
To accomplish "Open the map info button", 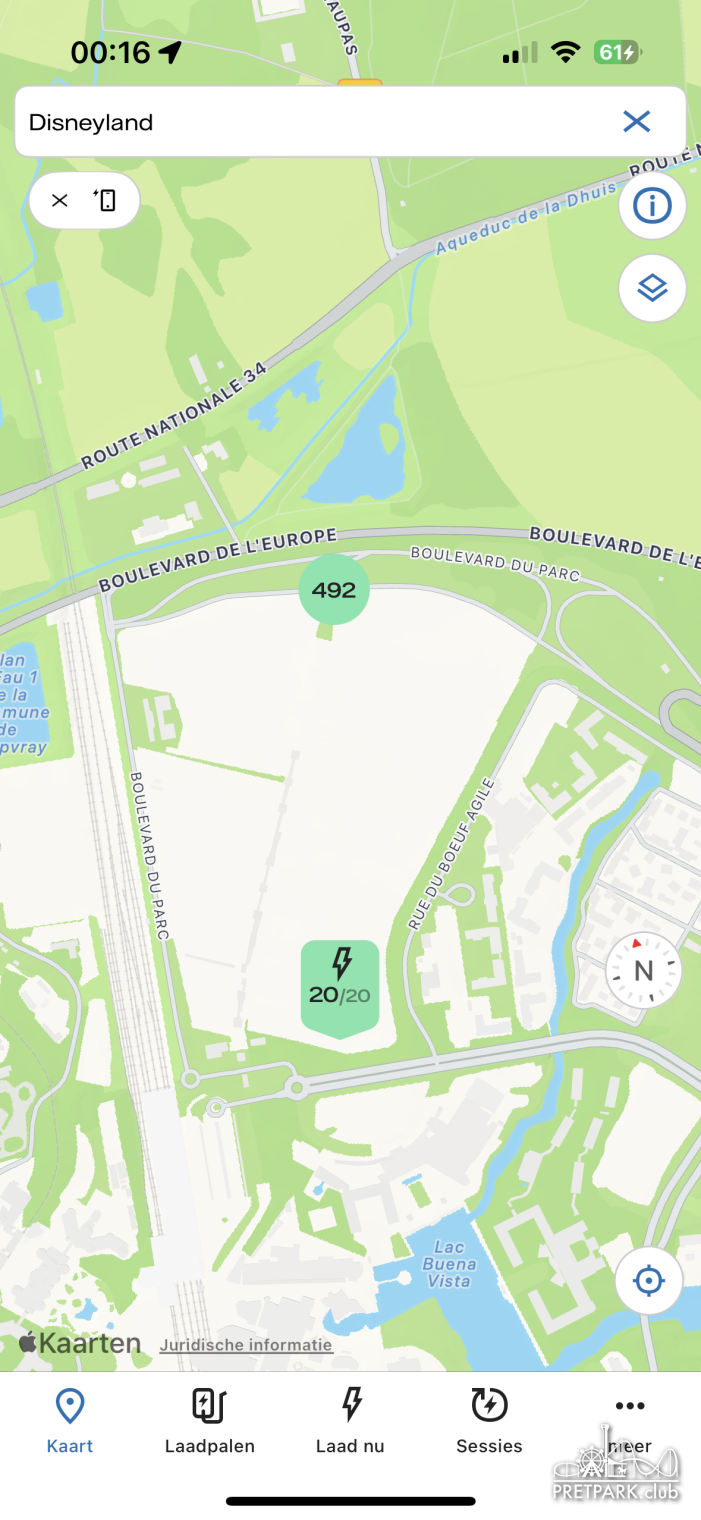I will pyautogui.click(x=652, y=206).
